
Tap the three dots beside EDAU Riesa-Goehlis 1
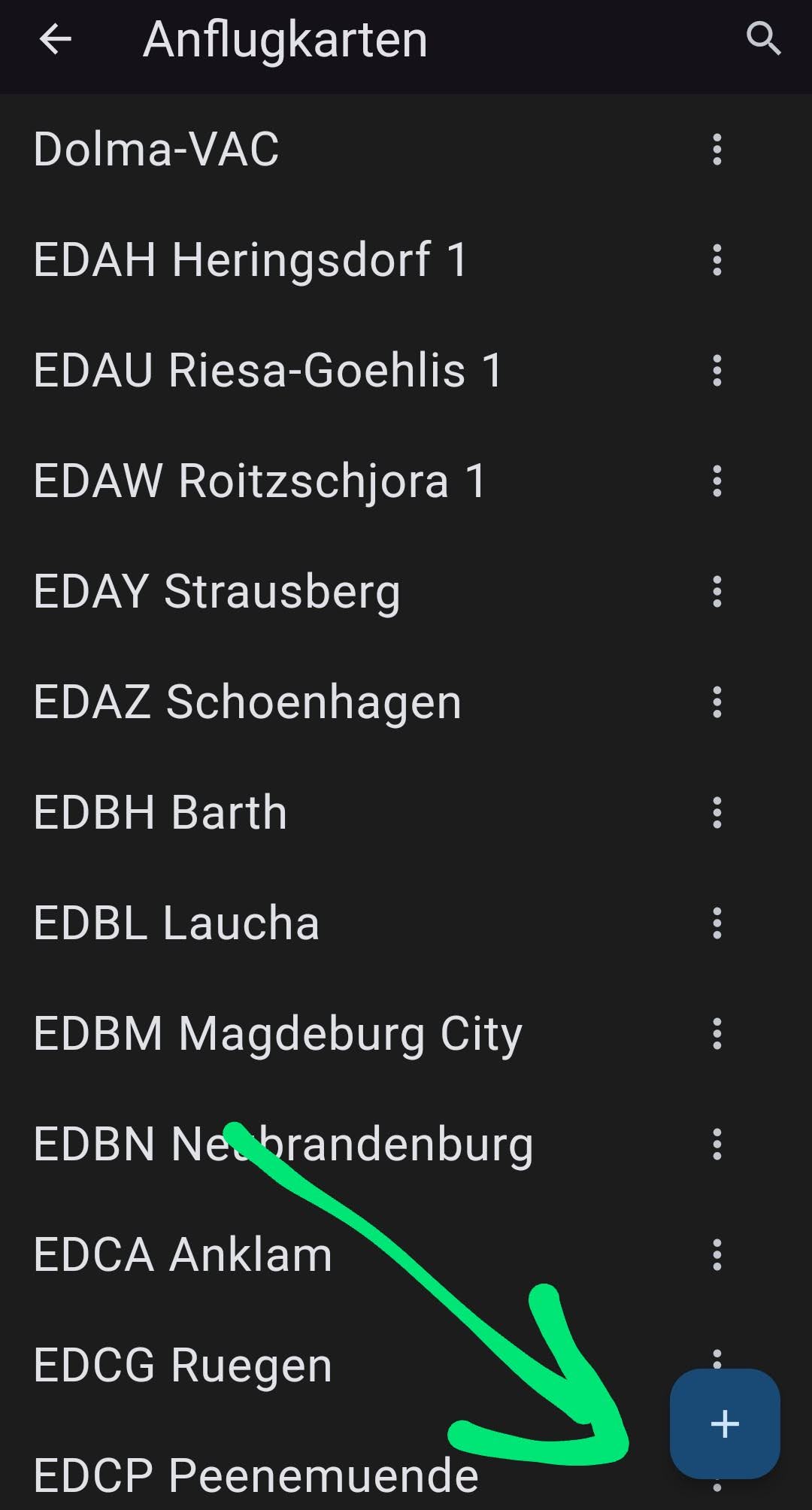[717, 371]
